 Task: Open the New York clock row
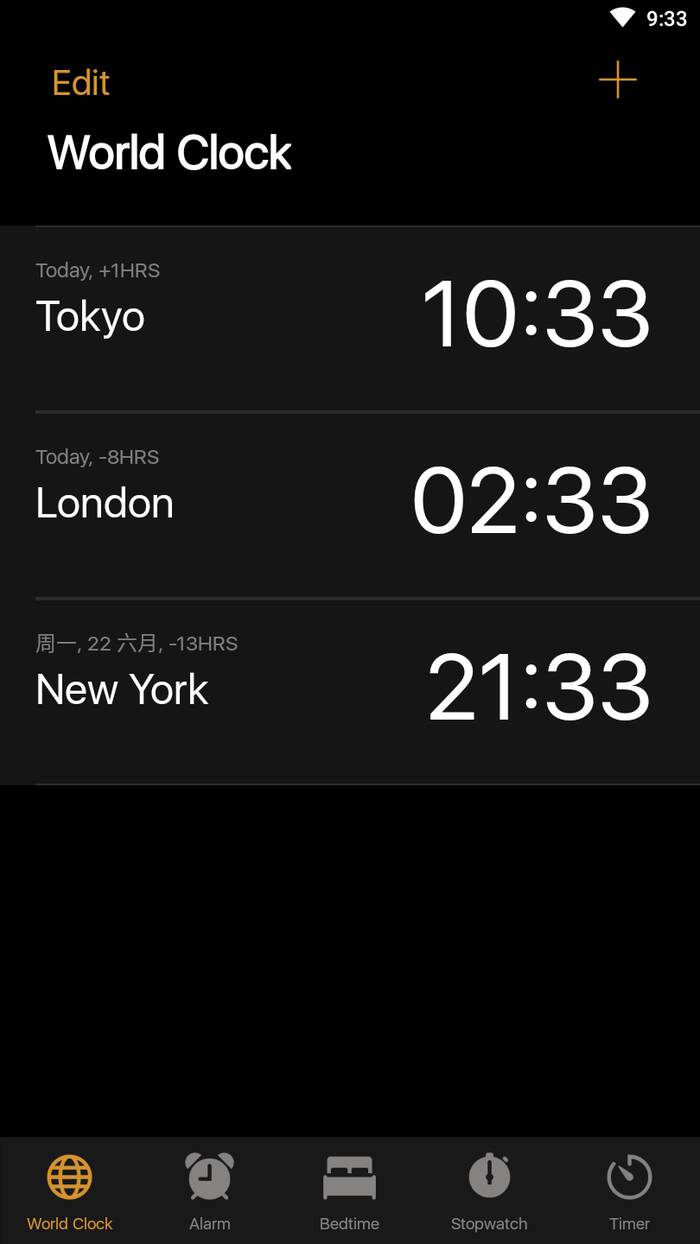tap(350, 692)
